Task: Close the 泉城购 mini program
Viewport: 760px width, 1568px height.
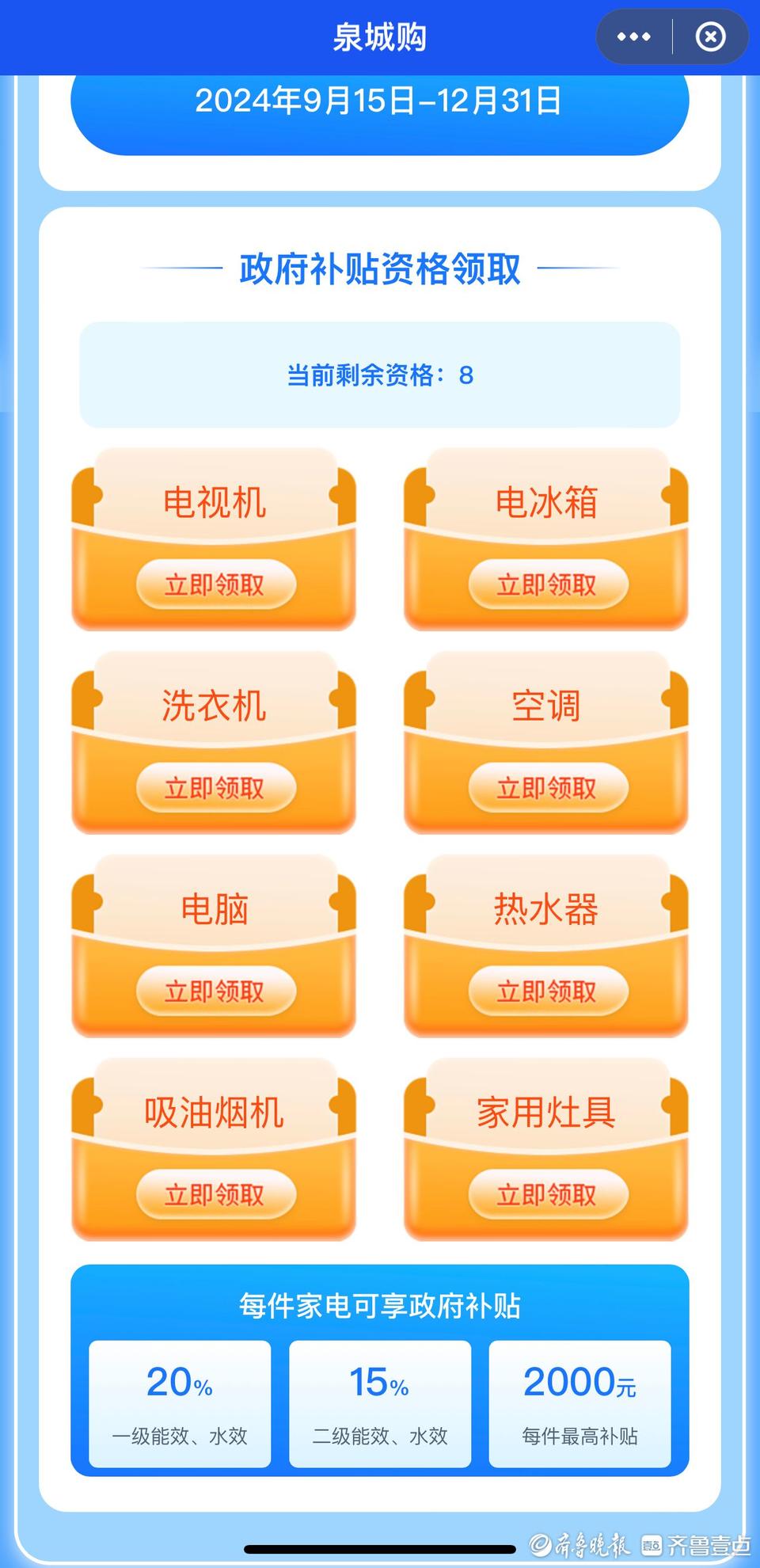Action: tap(710, 36)
